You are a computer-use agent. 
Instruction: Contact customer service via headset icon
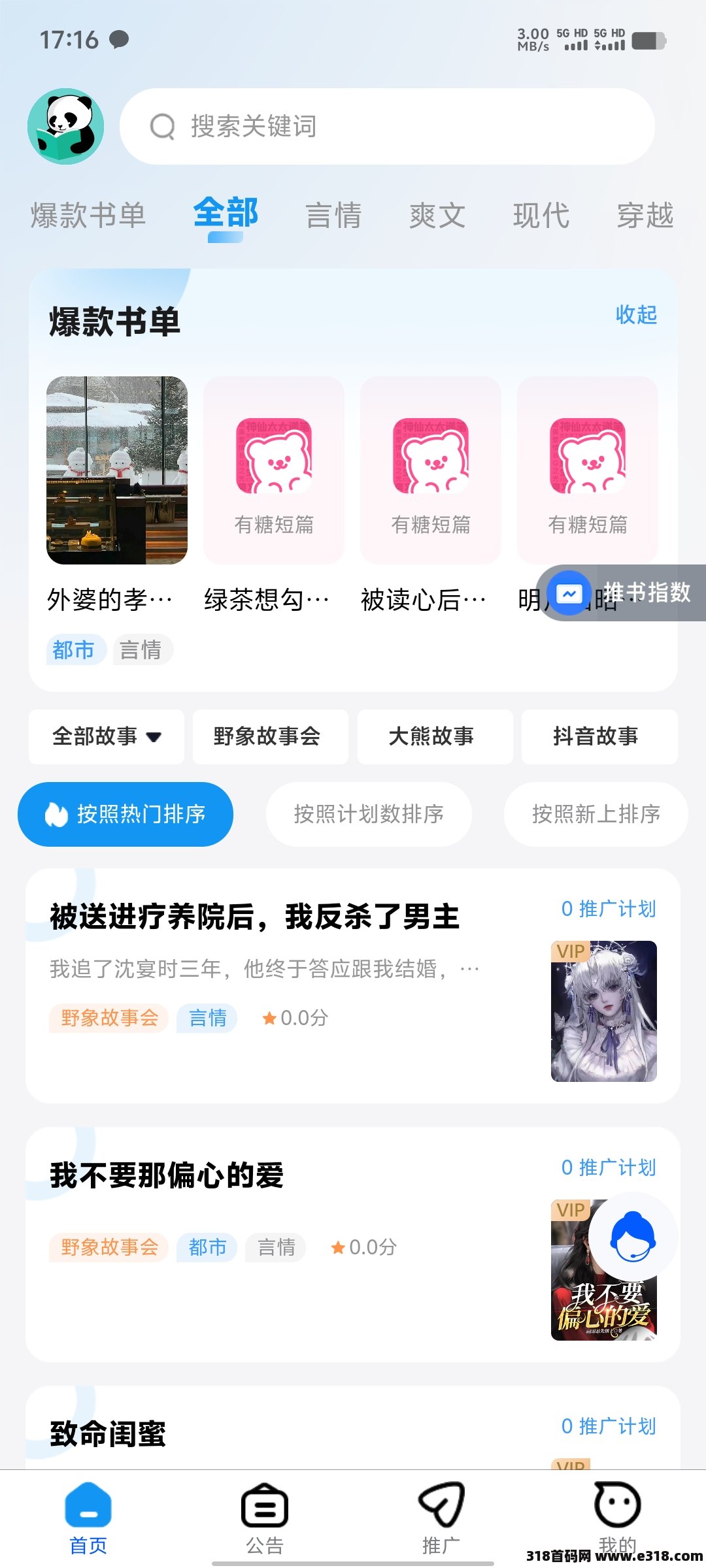632,1236
